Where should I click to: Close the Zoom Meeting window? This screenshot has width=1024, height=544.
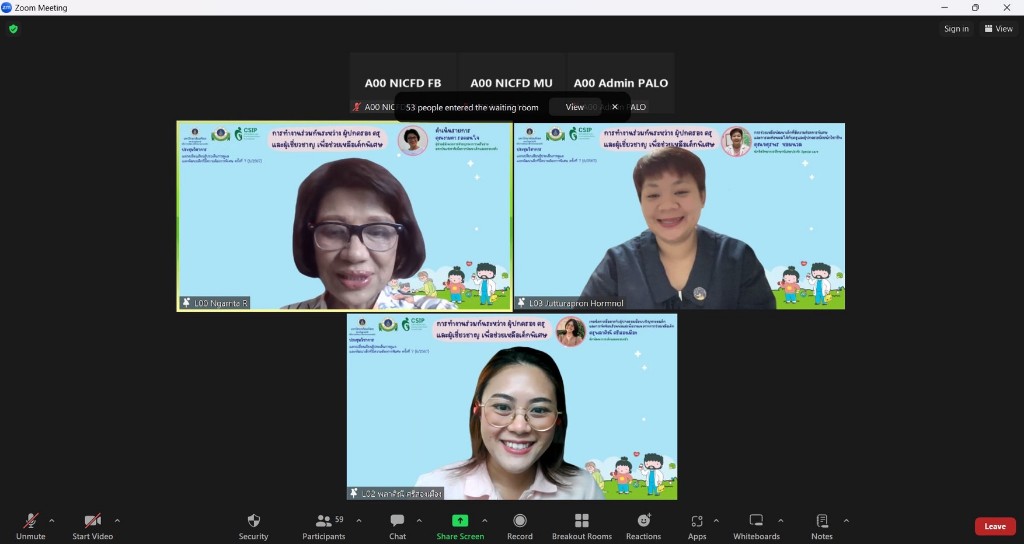1007,8
